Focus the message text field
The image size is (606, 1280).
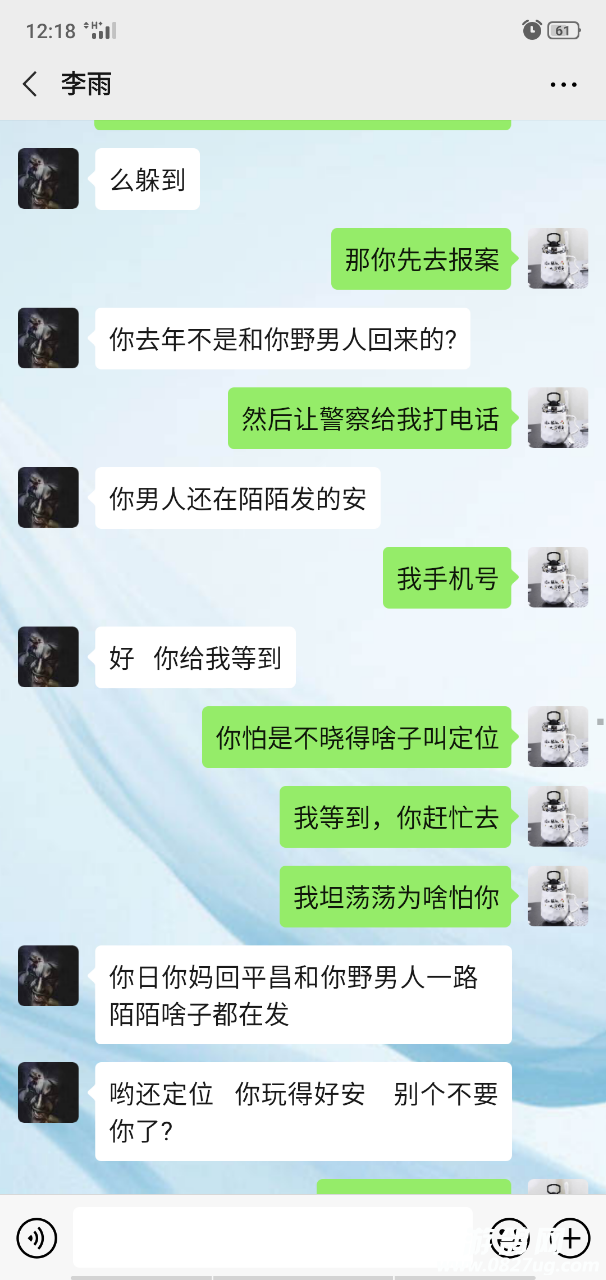point(272,1238)
